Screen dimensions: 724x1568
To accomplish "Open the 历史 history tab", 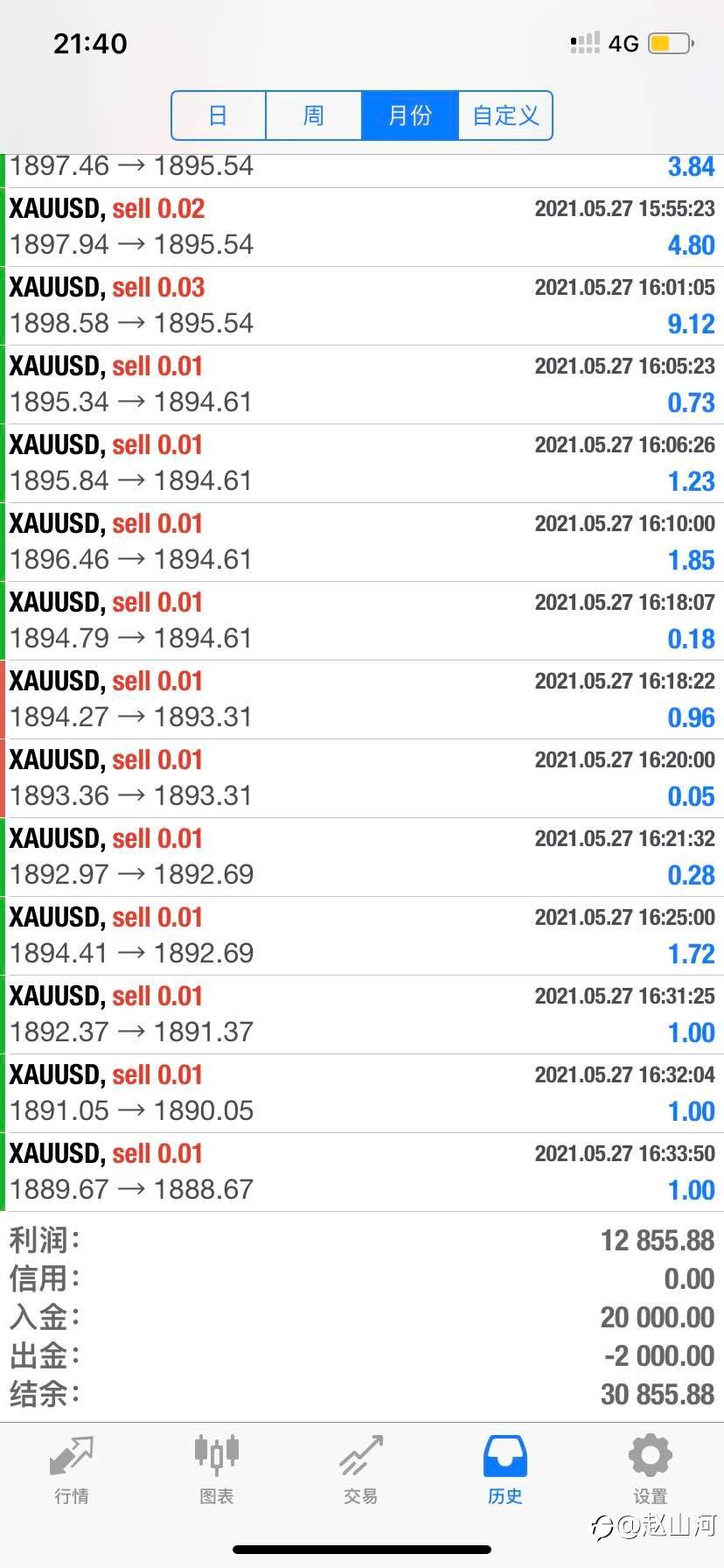I will (505, 1470).
